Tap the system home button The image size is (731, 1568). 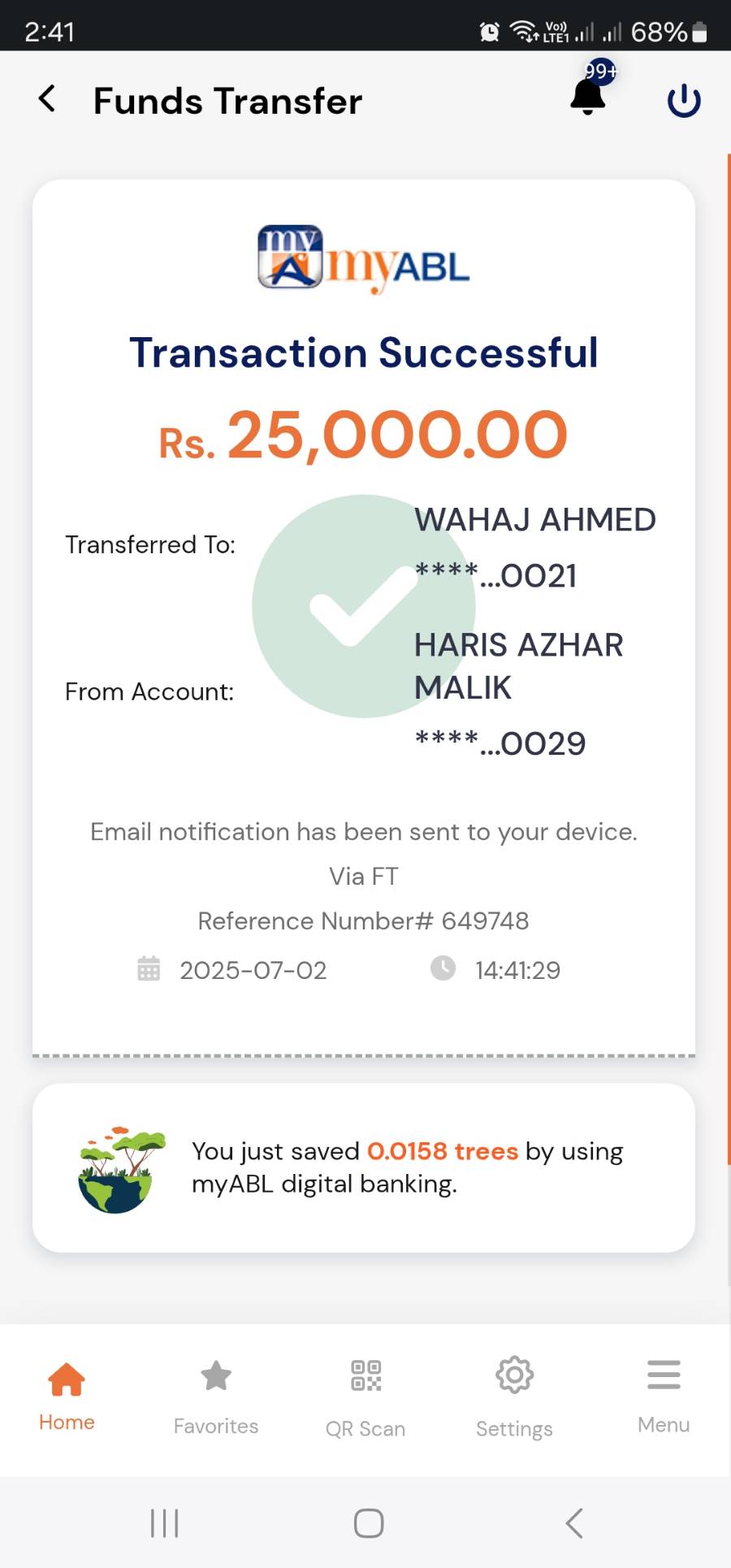pos(369,1523)
